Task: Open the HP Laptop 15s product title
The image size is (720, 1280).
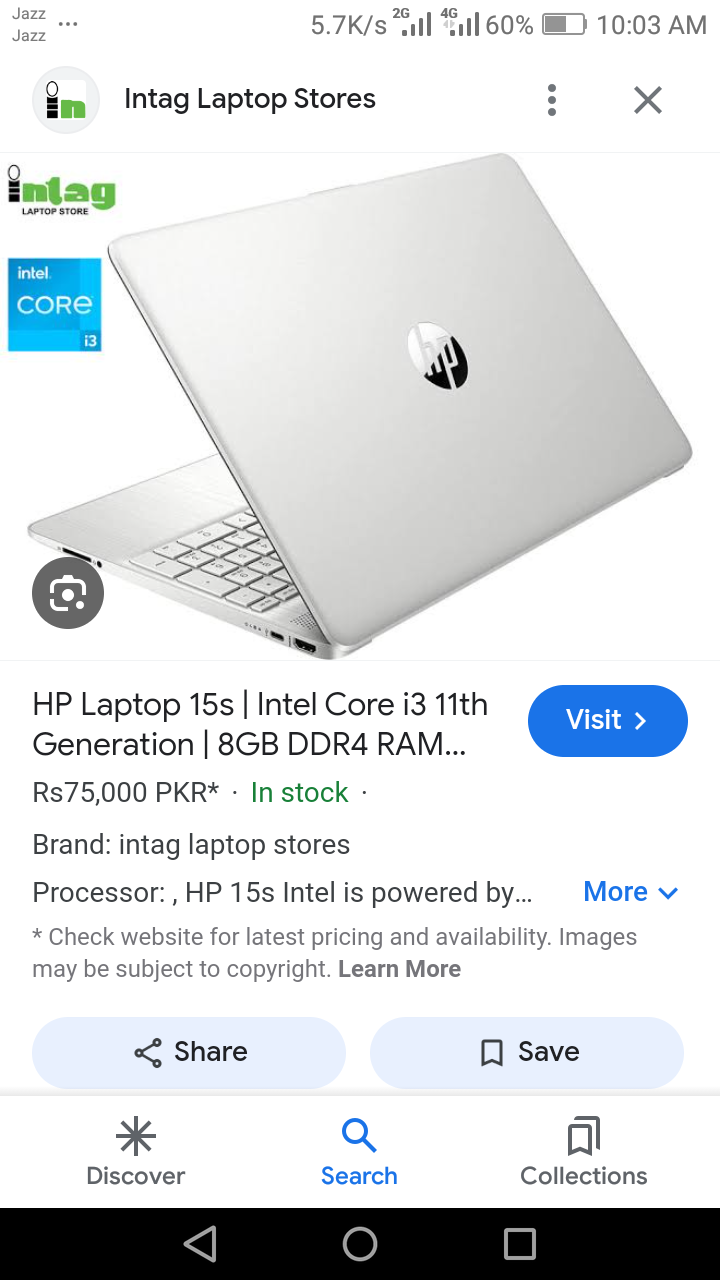Action: tap(260, 724)
